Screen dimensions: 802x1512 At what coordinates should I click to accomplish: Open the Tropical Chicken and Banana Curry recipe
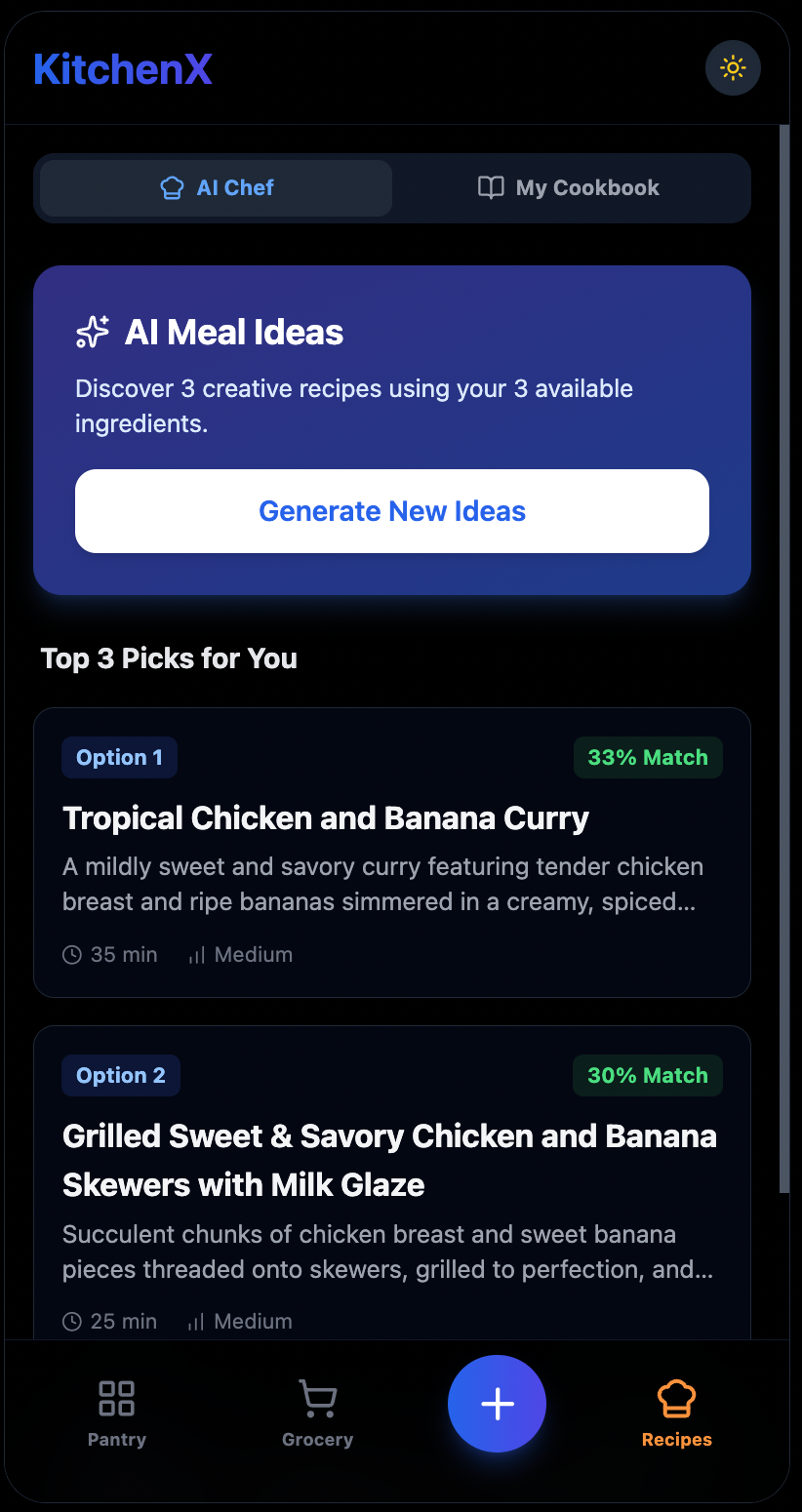coord(325,818)
